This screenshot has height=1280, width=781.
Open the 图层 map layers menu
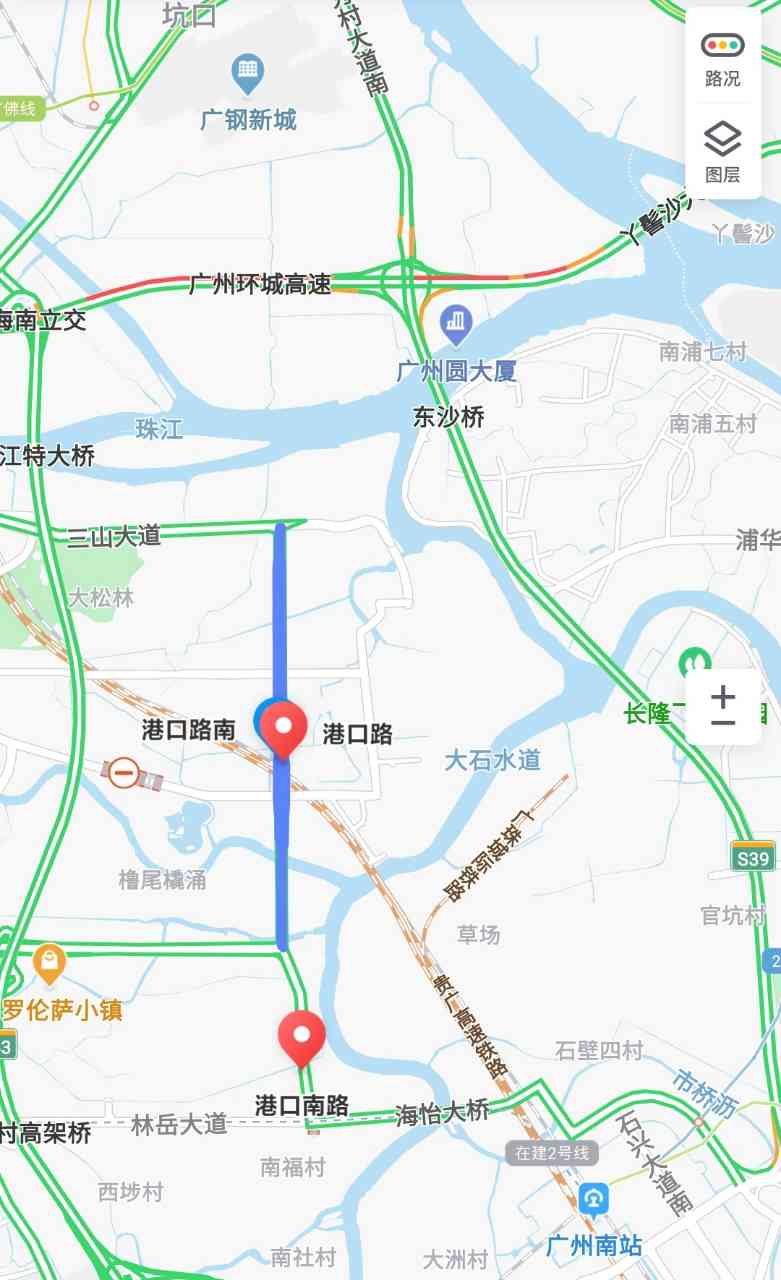[x=722, y=150]
